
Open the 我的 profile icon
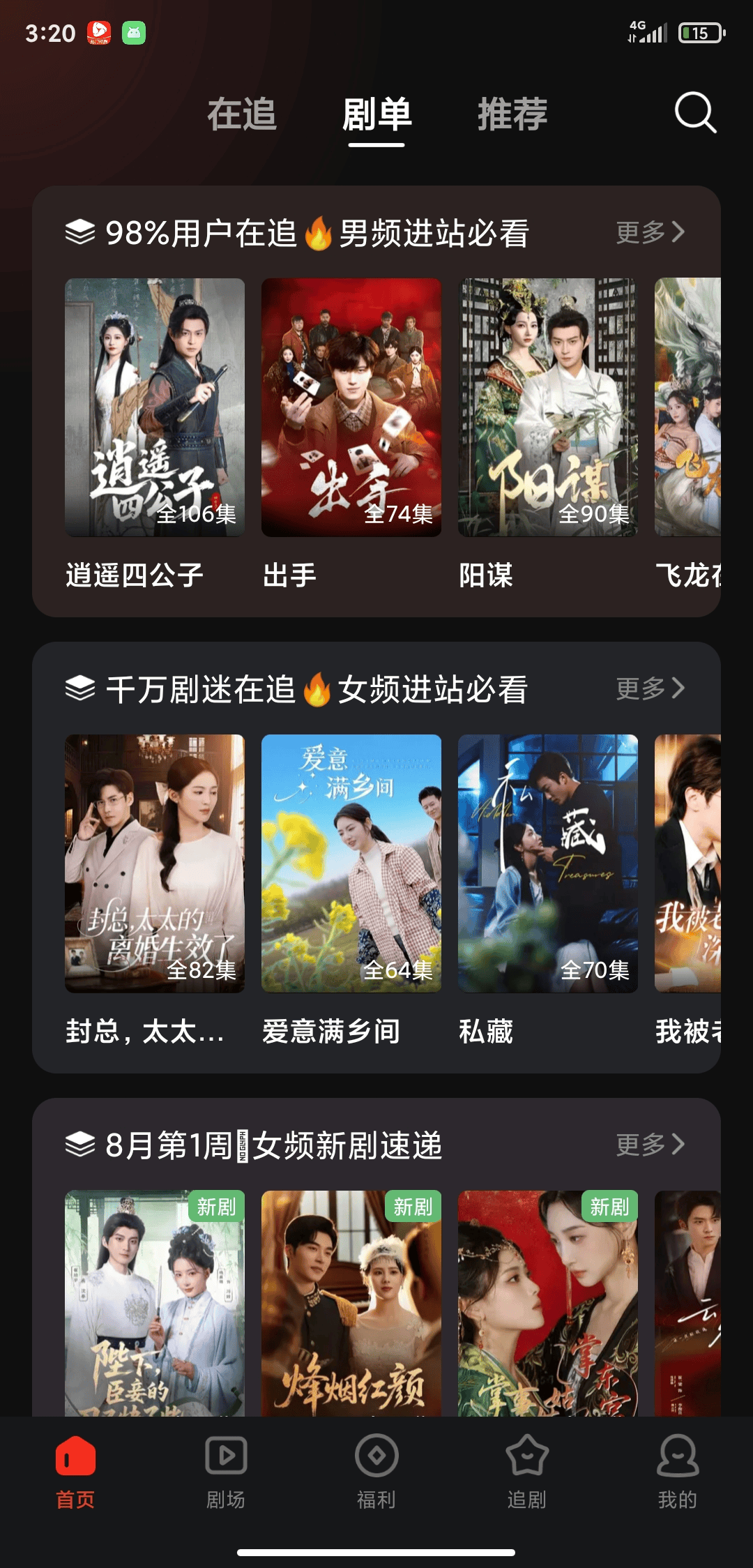coord(676,1458)
